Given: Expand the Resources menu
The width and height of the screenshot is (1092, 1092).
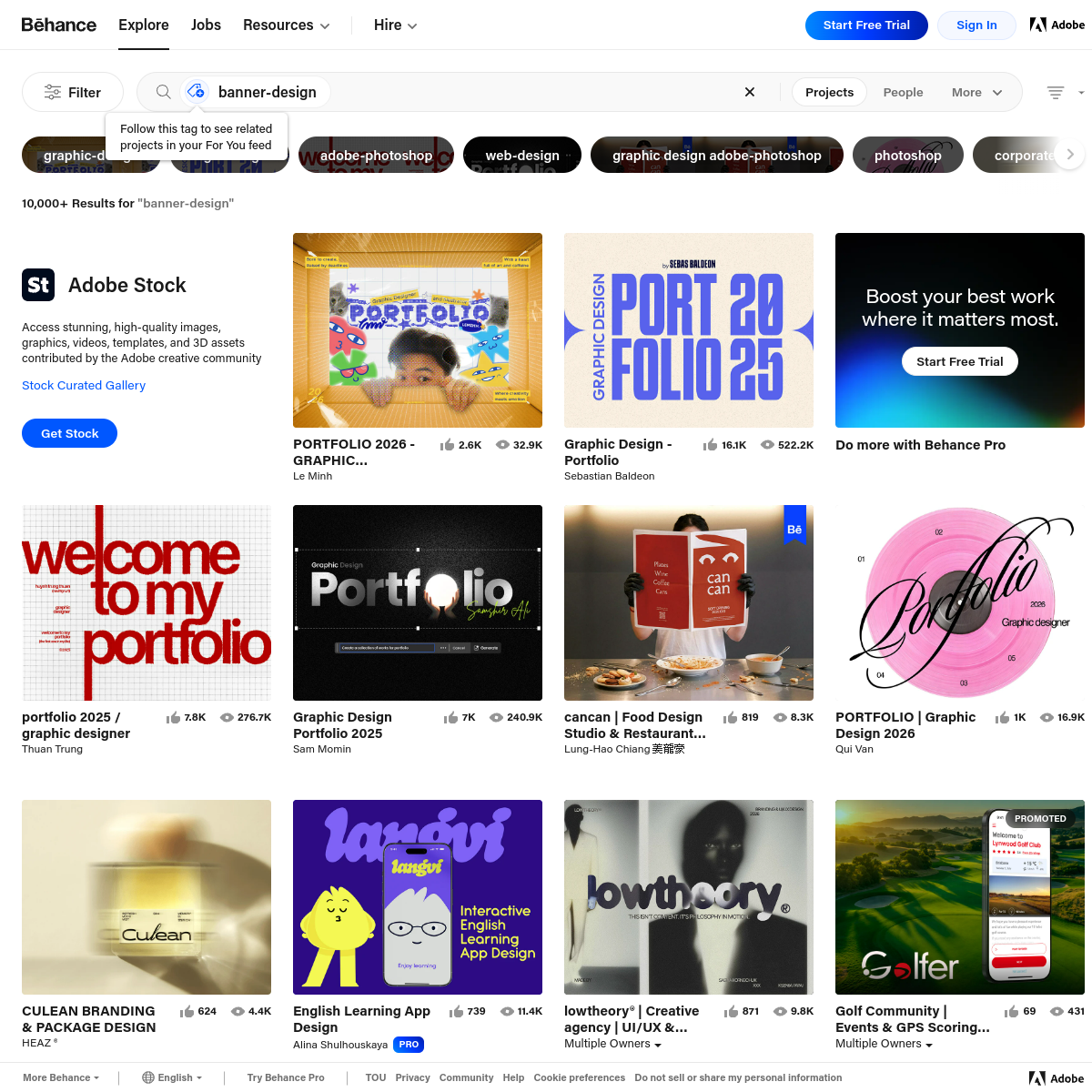Looking at the screenshot, I should tap(286, 25).
